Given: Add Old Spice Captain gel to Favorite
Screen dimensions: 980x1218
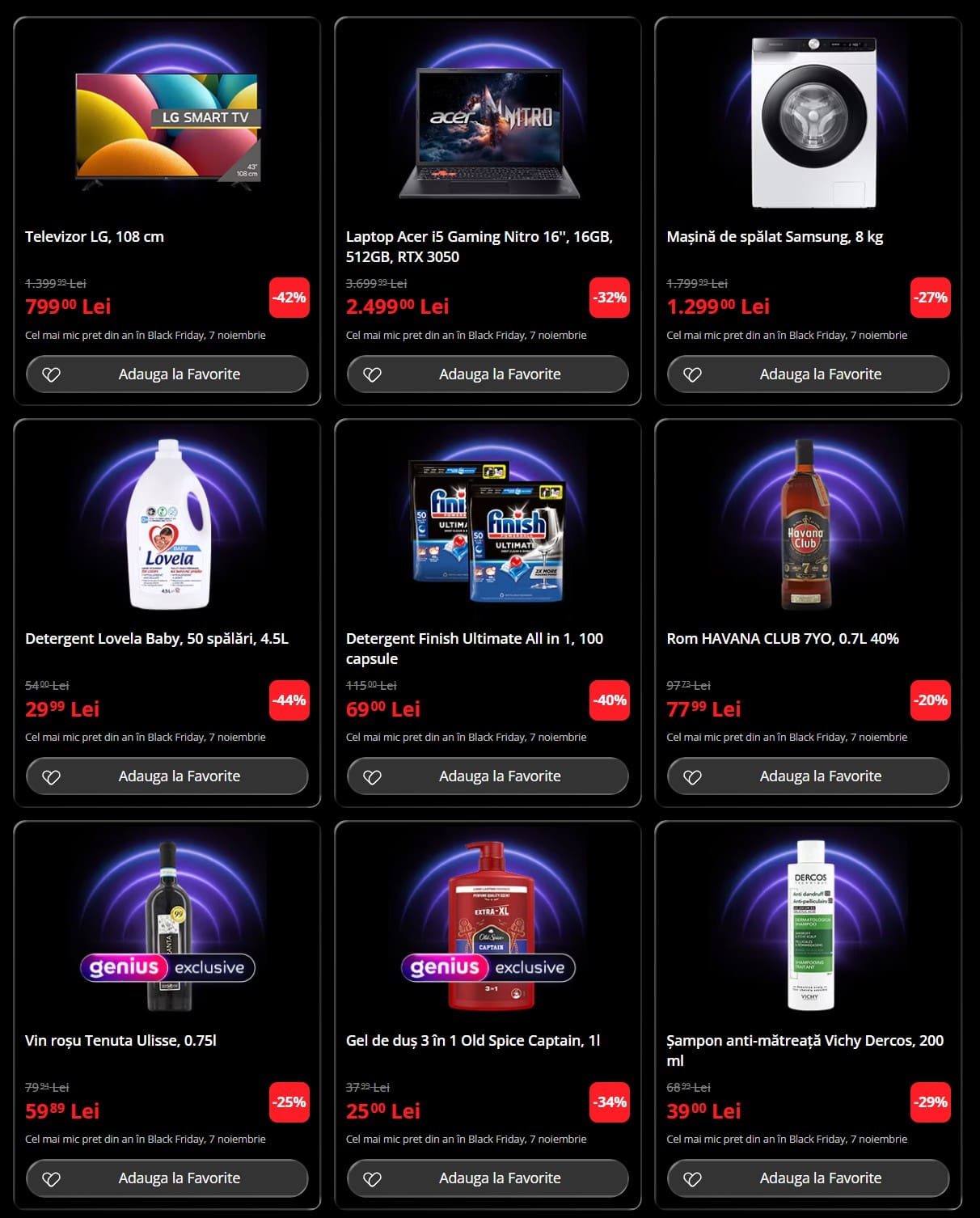Looking at the screenshot, I should coord(488,1178).
